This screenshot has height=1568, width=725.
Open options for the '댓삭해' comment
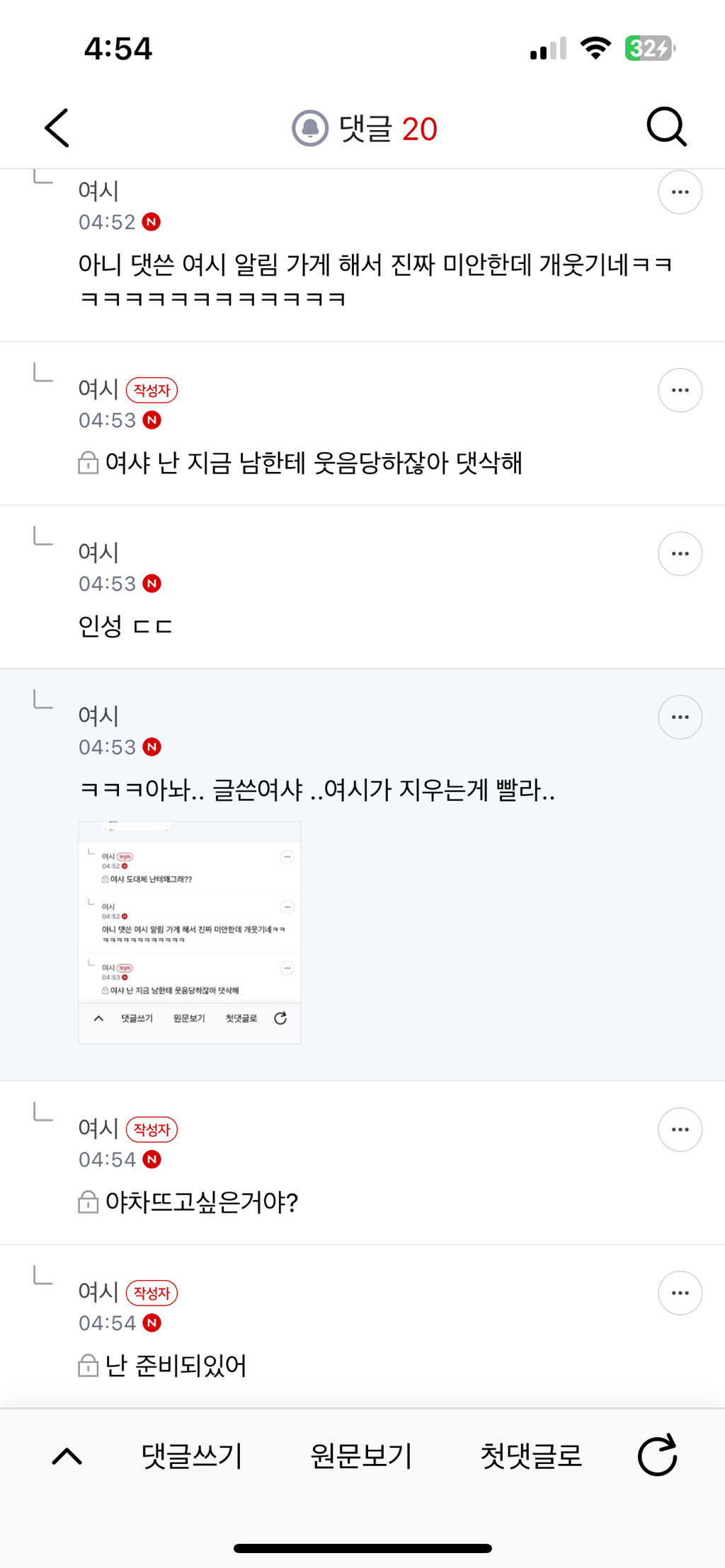(x=680, y=390)
